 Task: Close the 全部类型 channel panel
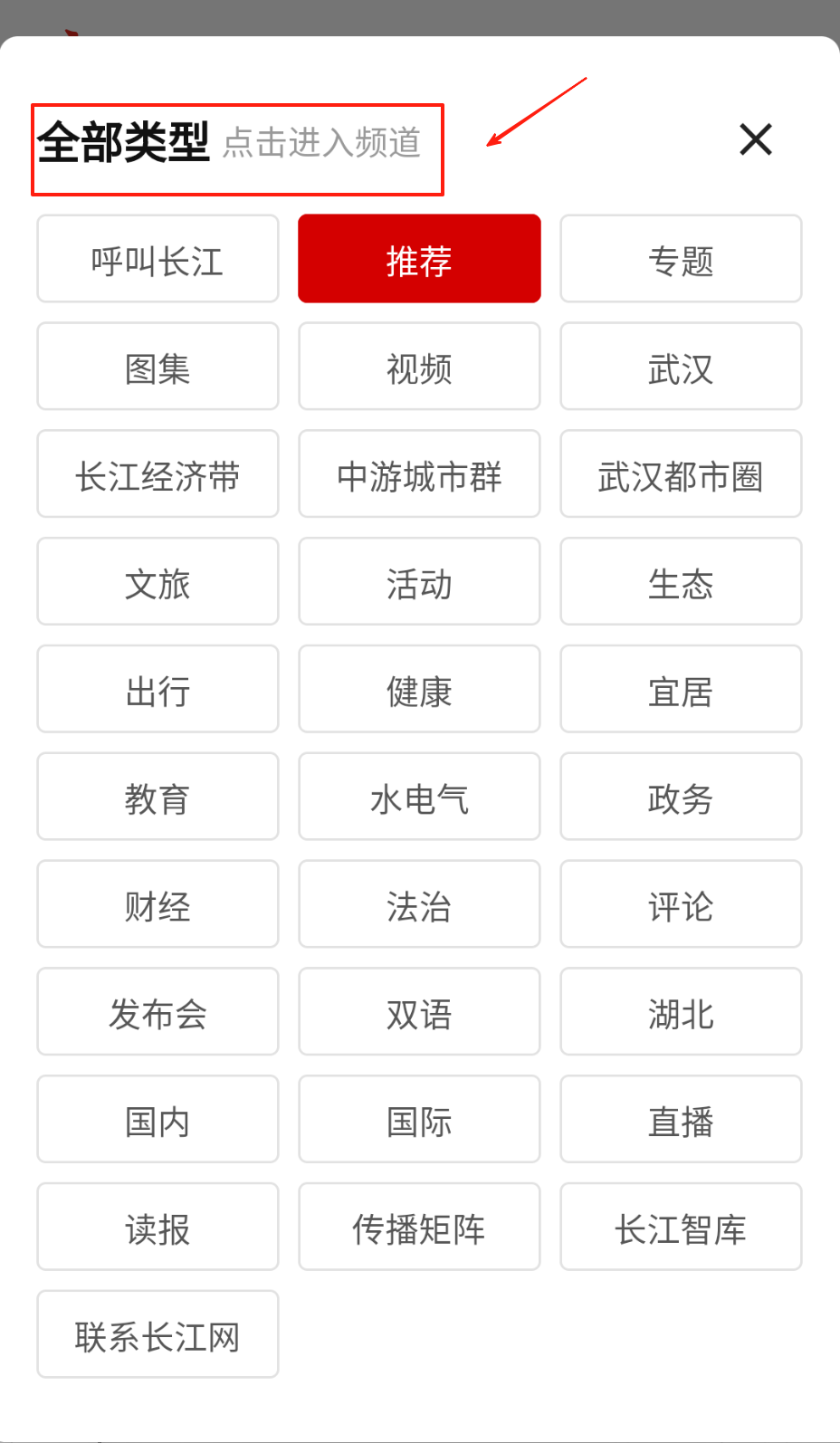pos(755,140)
